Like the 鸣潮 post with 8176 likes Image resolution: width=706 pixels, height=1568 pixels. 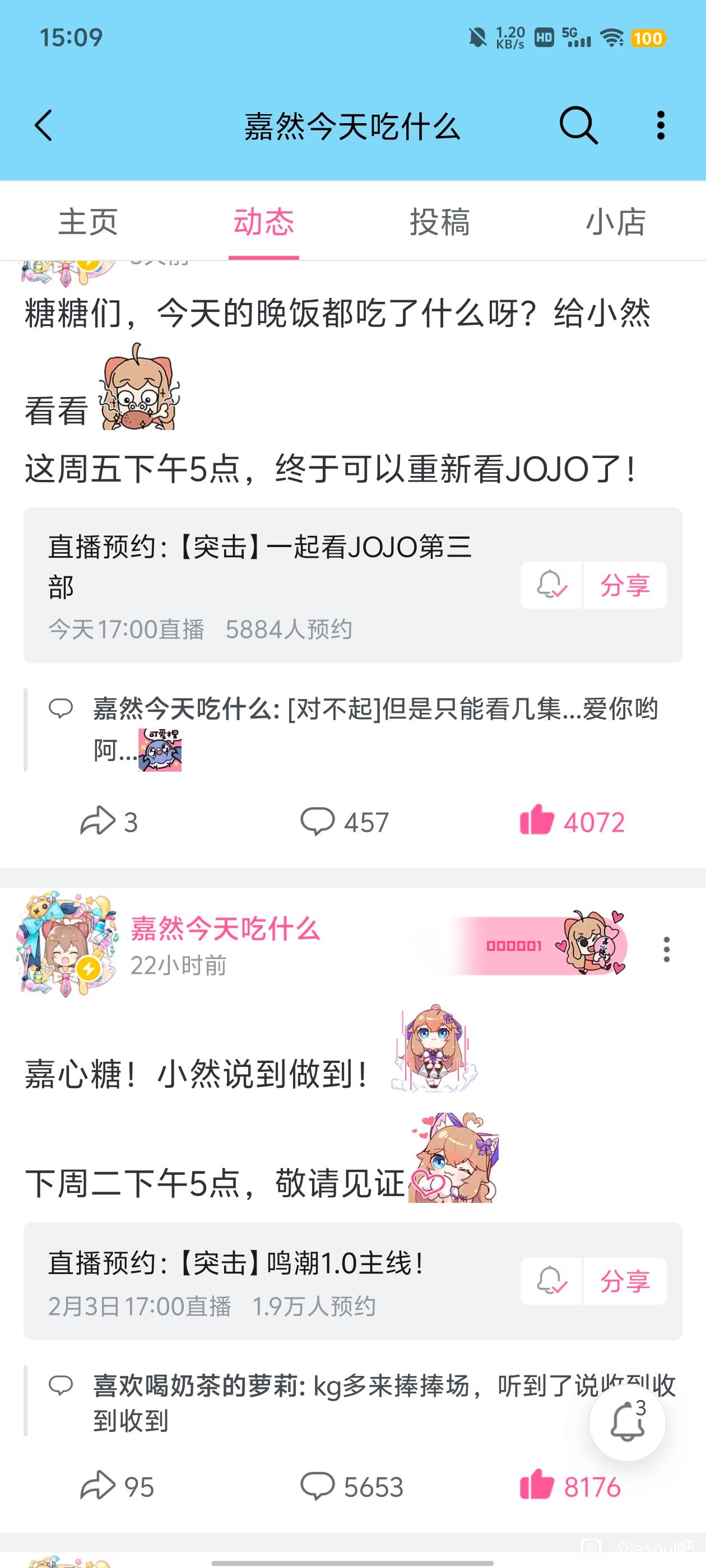(570, 1487)
